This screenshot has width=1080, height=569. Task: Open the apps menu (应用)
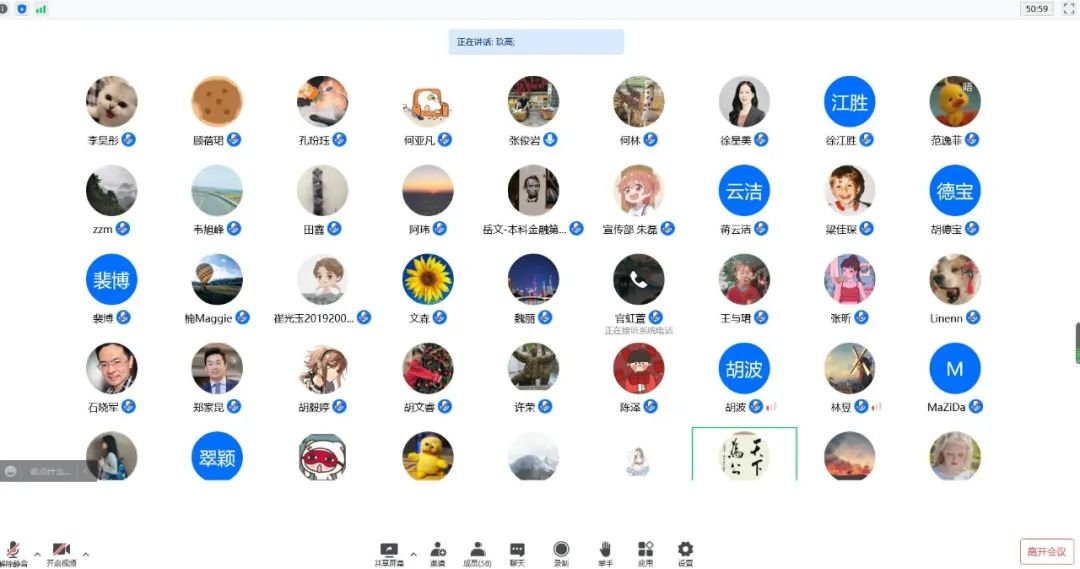pyautogui.click(x=645, y=551)
